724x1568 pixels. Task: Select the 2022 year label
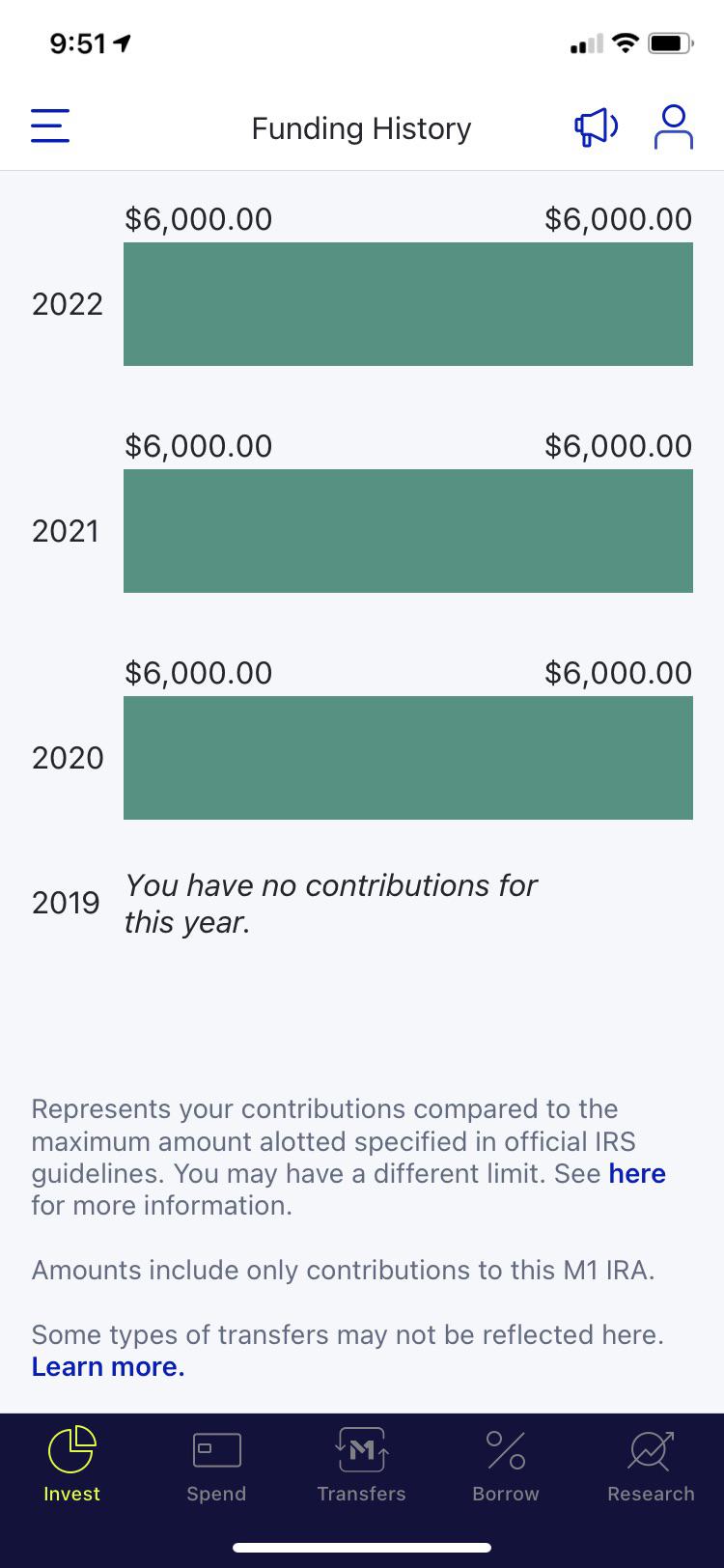[68, 303]
